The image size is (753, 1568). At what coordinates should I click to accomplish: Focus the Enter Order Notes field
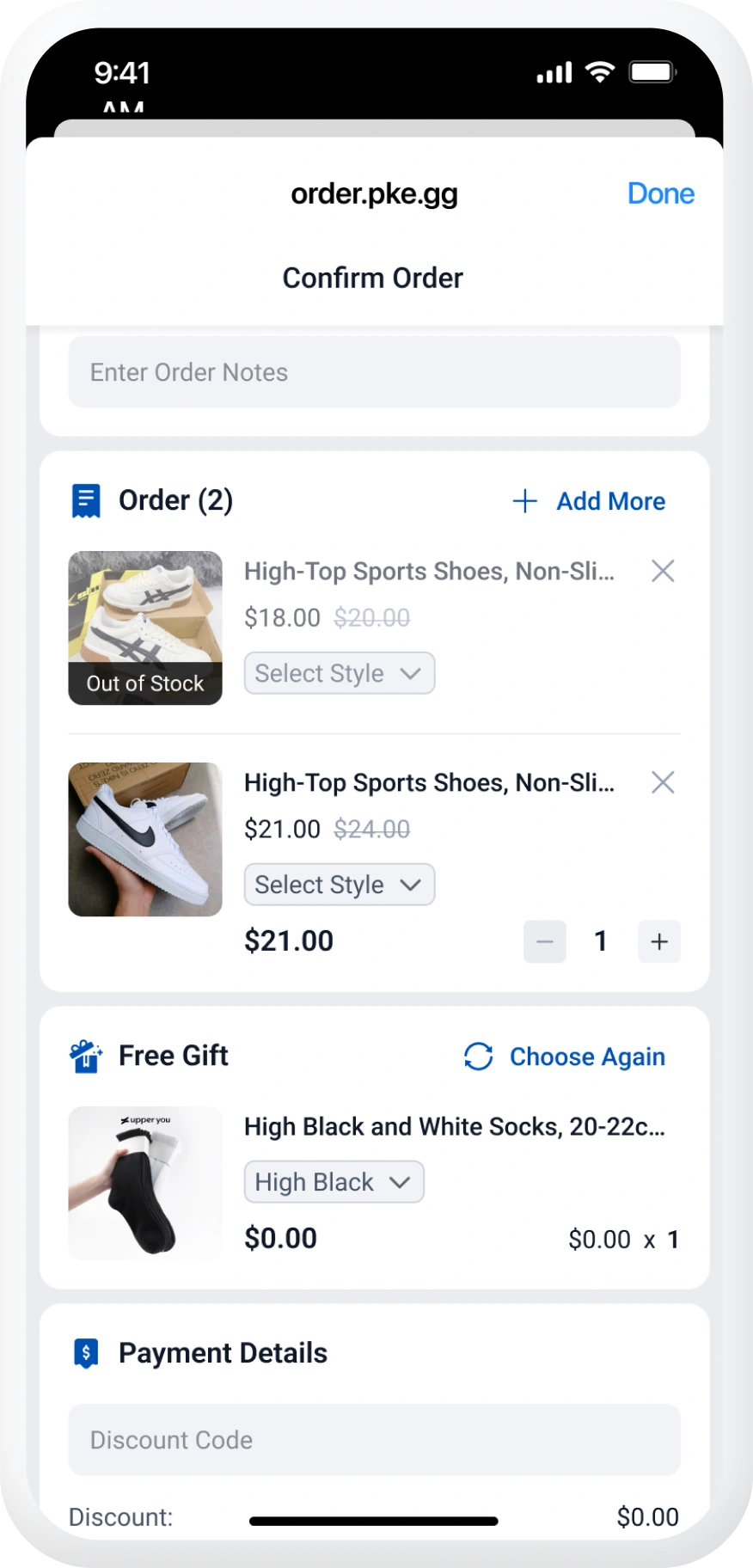(x=374, y=372)
